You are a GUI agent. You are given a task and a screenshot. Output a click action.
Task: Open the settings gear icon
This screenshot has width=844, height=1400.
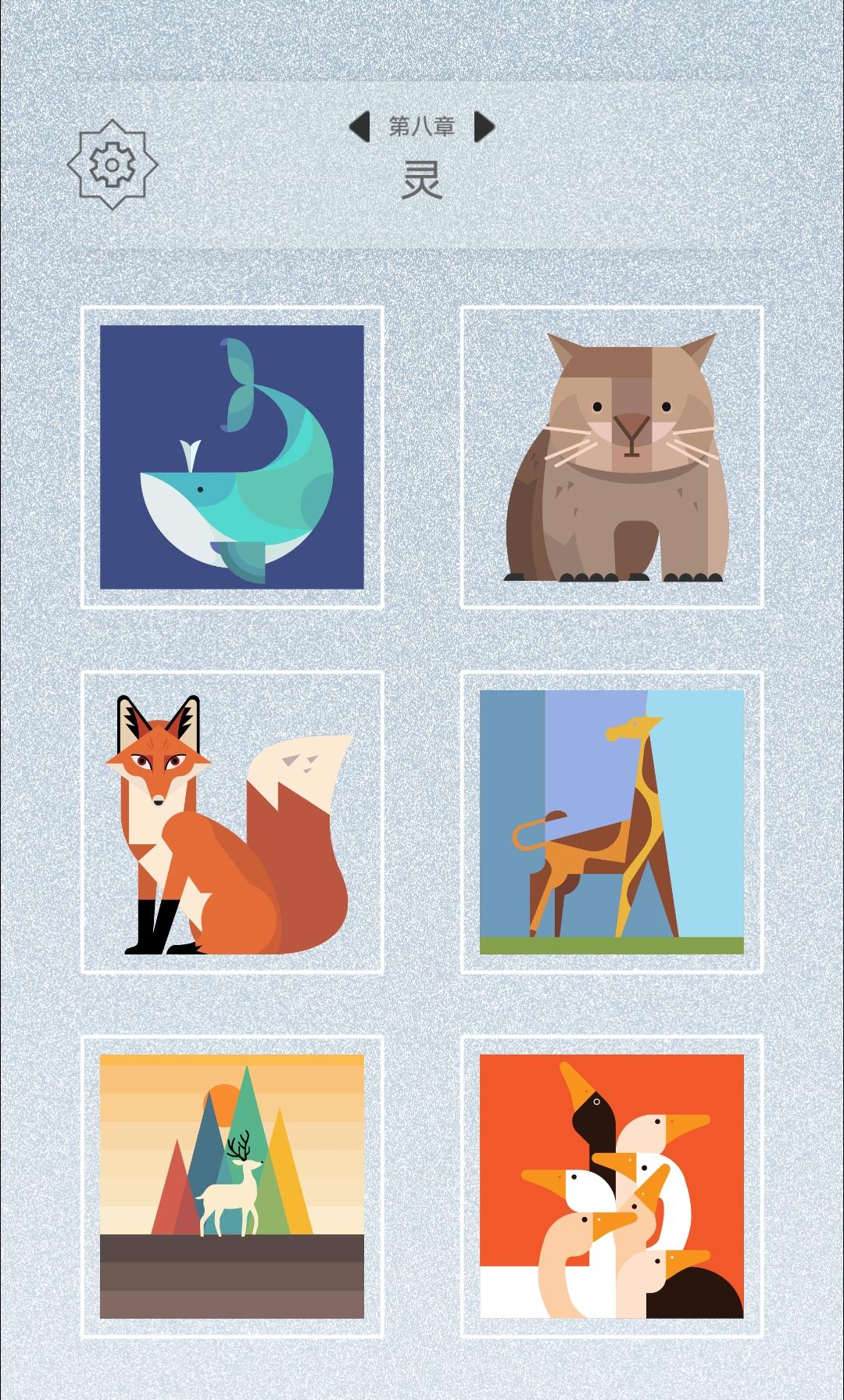pos(112,164)
